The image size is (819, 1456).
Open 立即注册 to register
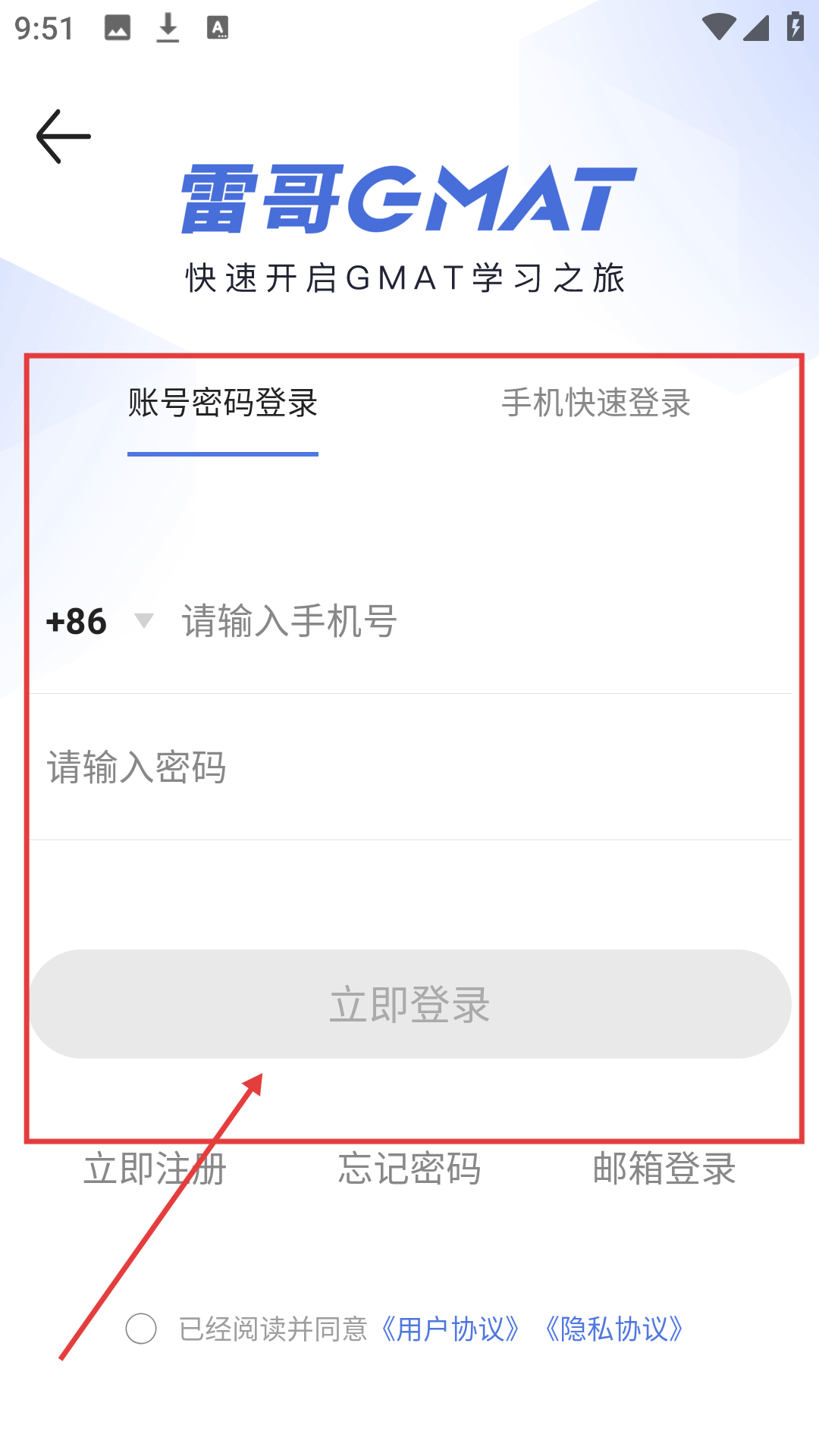[155, 1169]
